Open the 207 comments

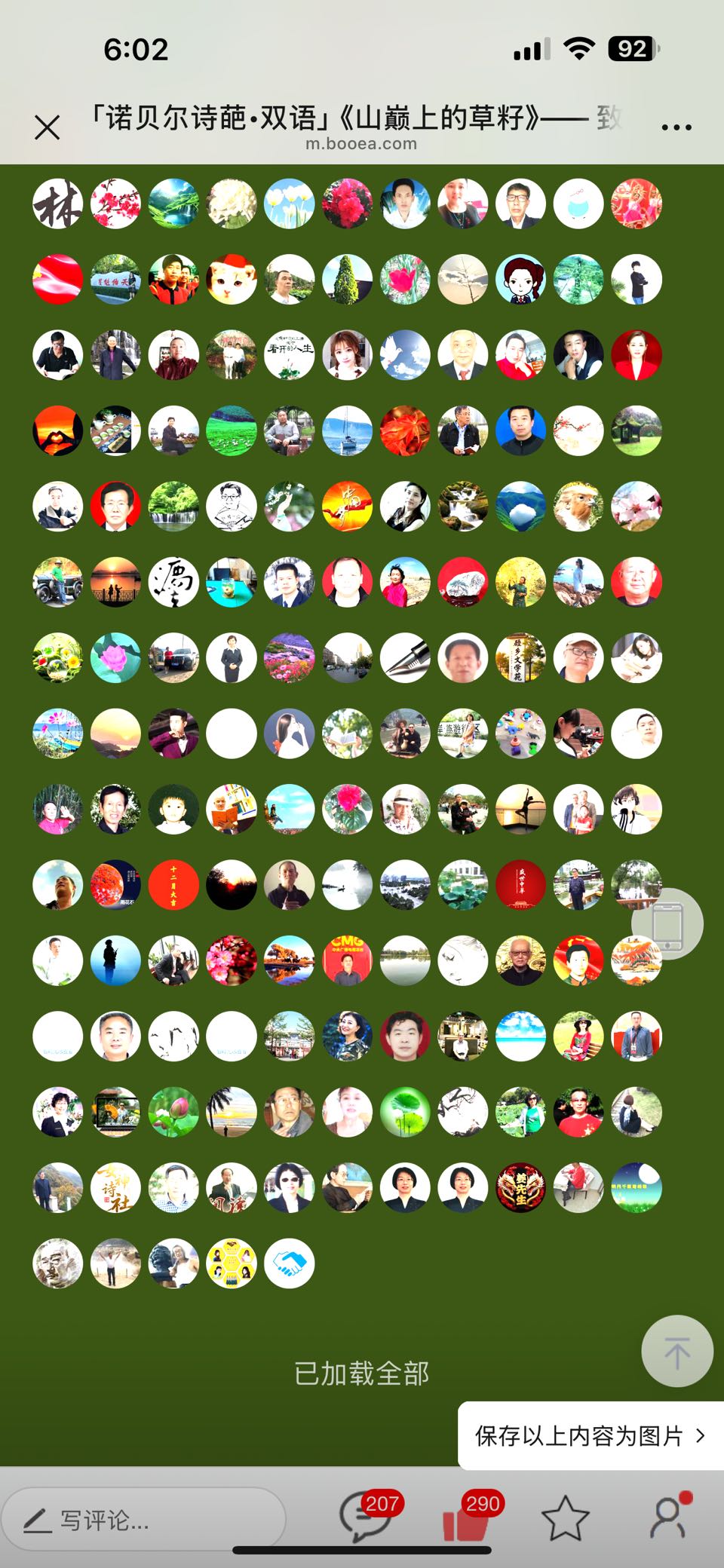[x=367, y=1517]
